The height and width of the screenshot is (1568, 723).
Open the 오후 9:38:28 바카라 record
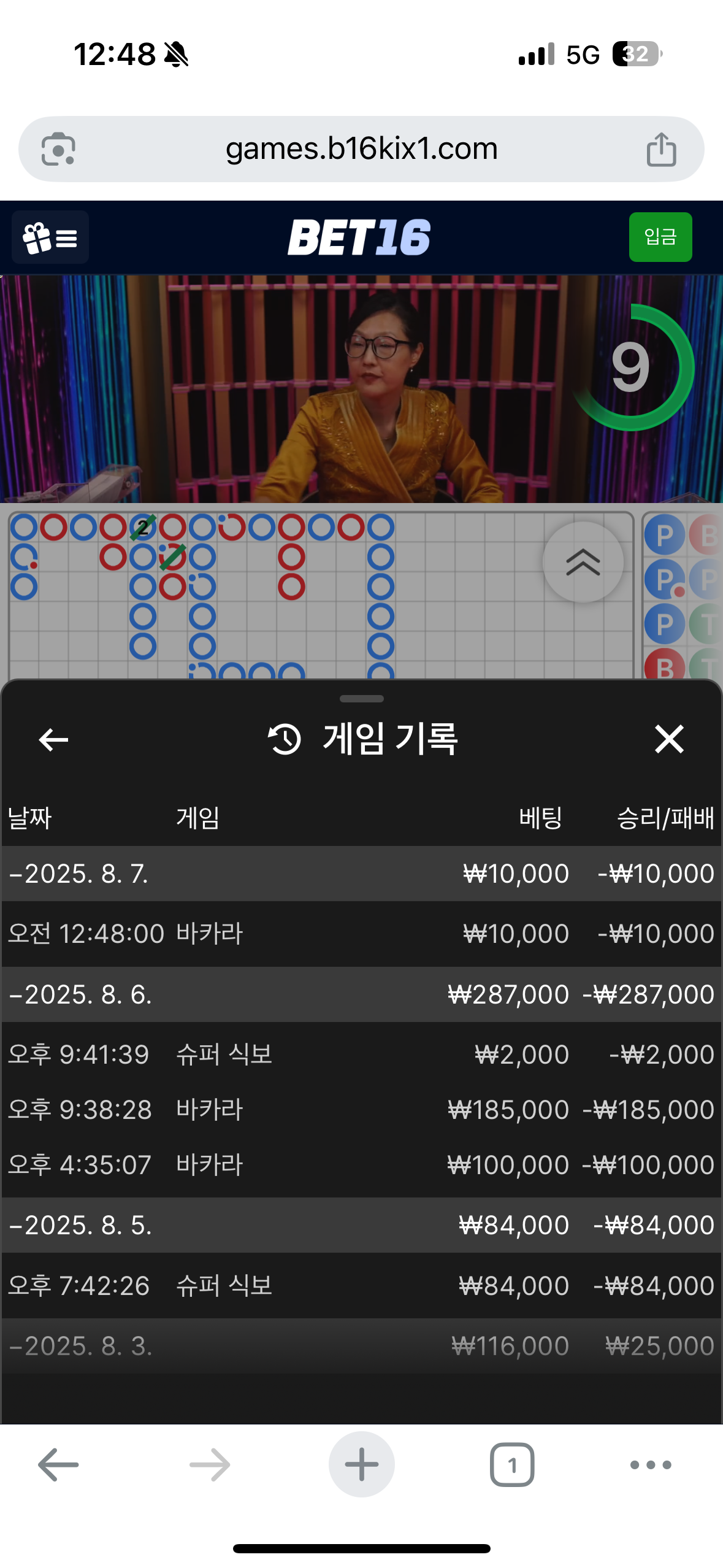tap(361, 1110)
